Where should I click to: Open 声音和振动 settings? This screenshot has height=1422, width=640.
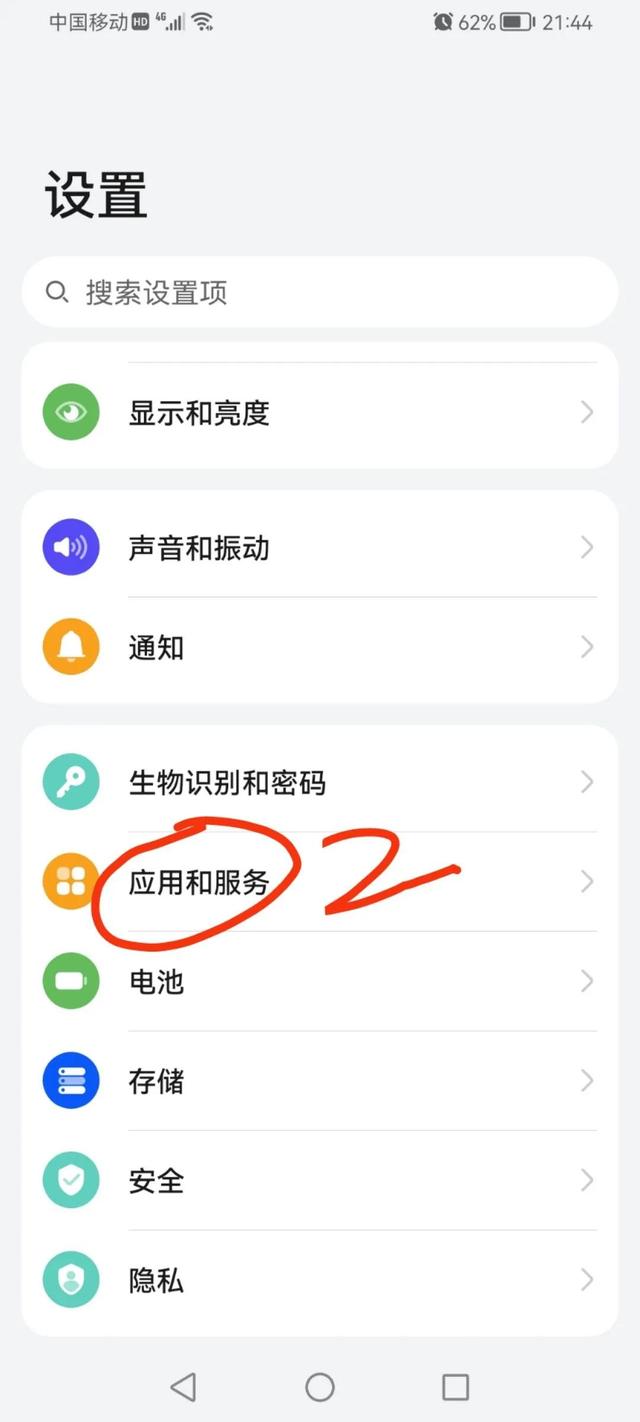[320, 547]
